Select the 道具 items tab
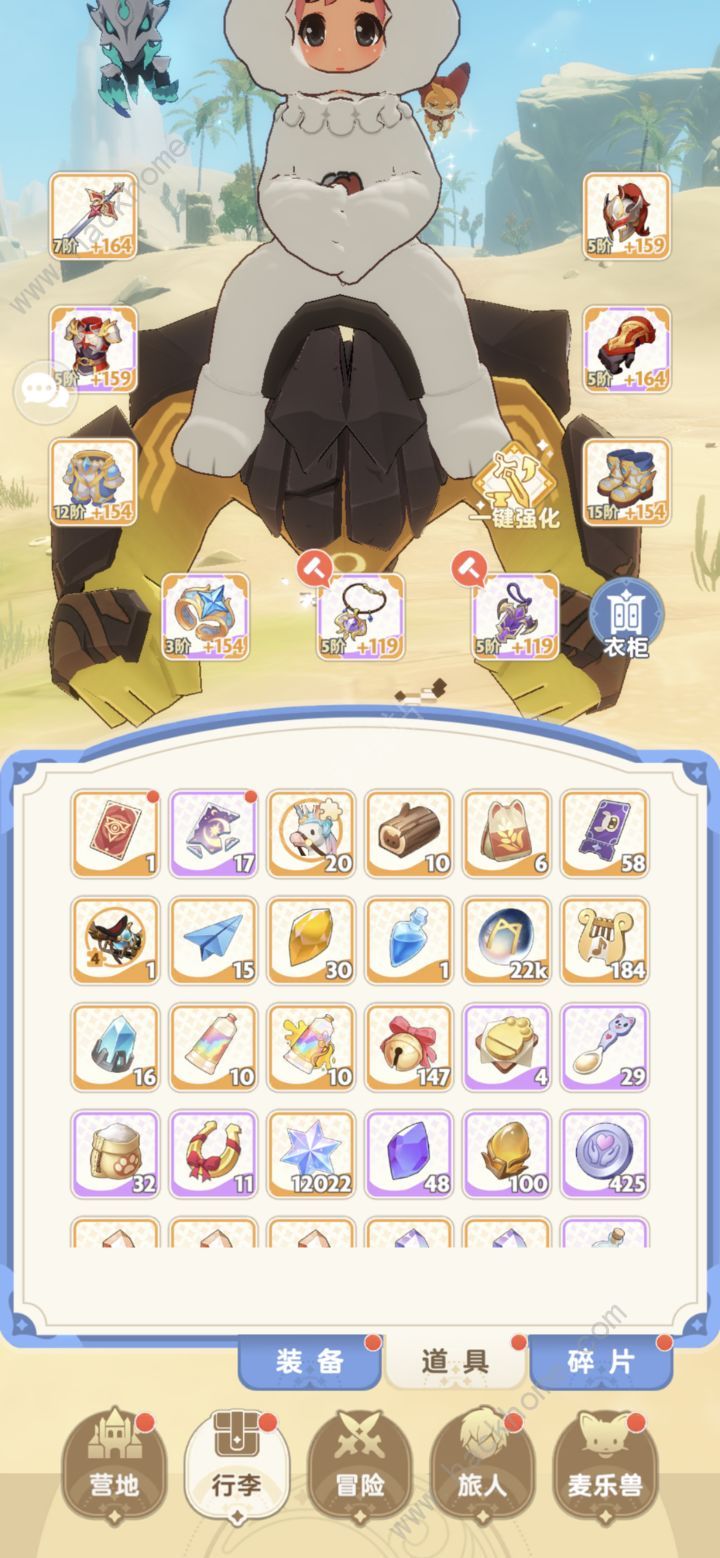This screenshot has height=1558, width=720. [x=455, y=1361]
